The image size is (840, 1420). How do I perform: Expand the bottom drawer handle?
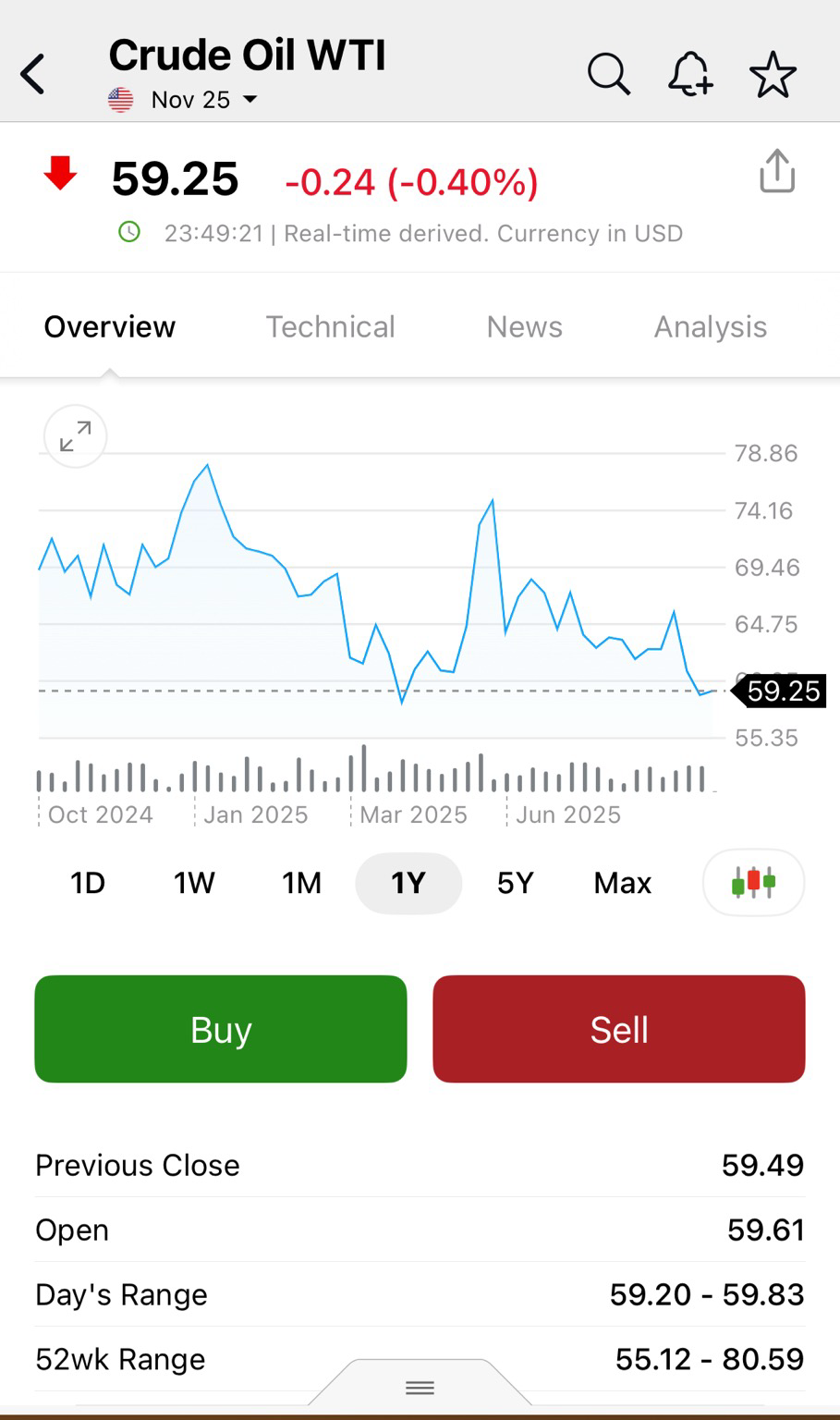(420, 1387)
